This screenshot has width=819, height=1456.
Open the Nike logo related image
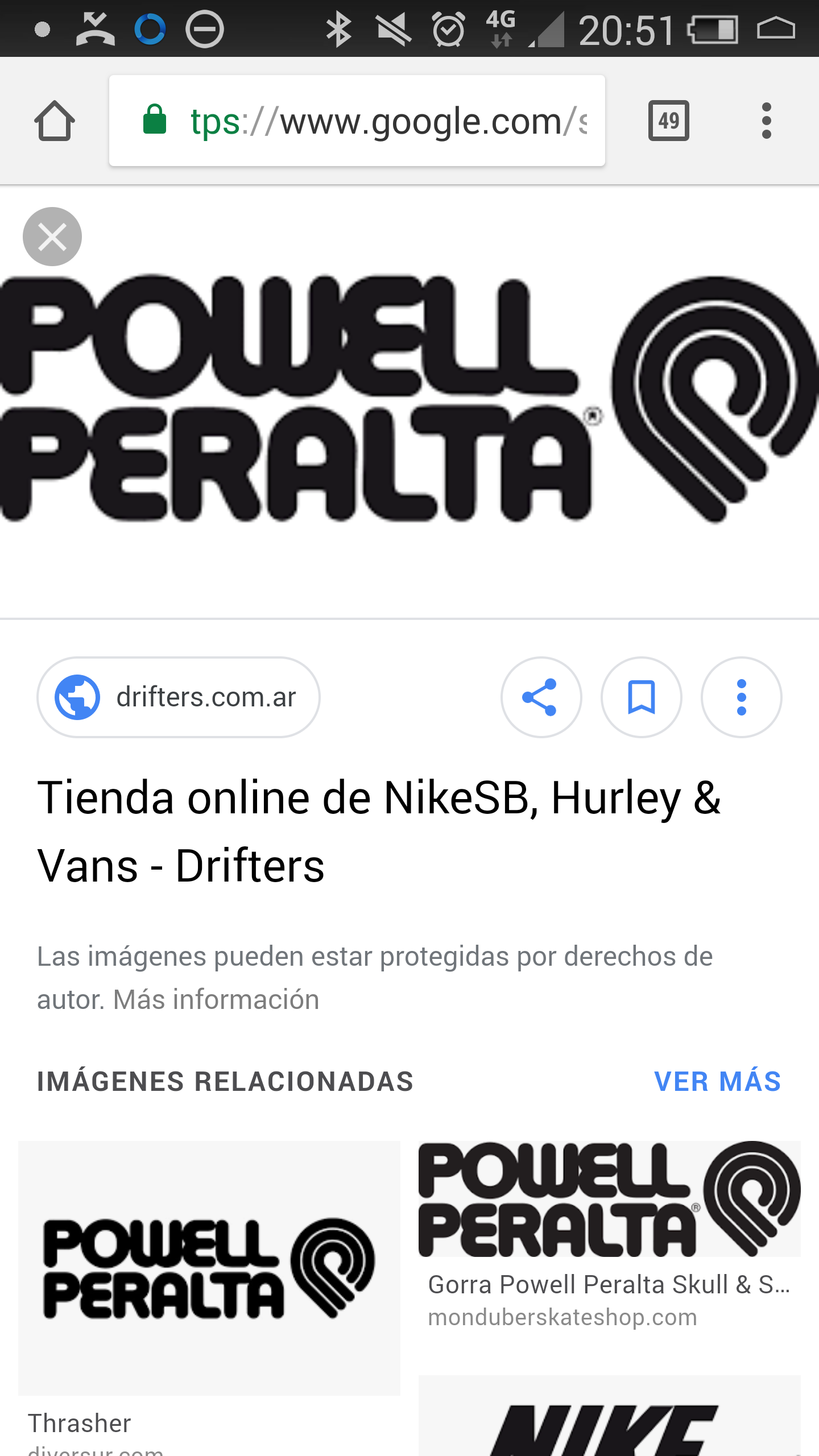tap(609, 1422)
